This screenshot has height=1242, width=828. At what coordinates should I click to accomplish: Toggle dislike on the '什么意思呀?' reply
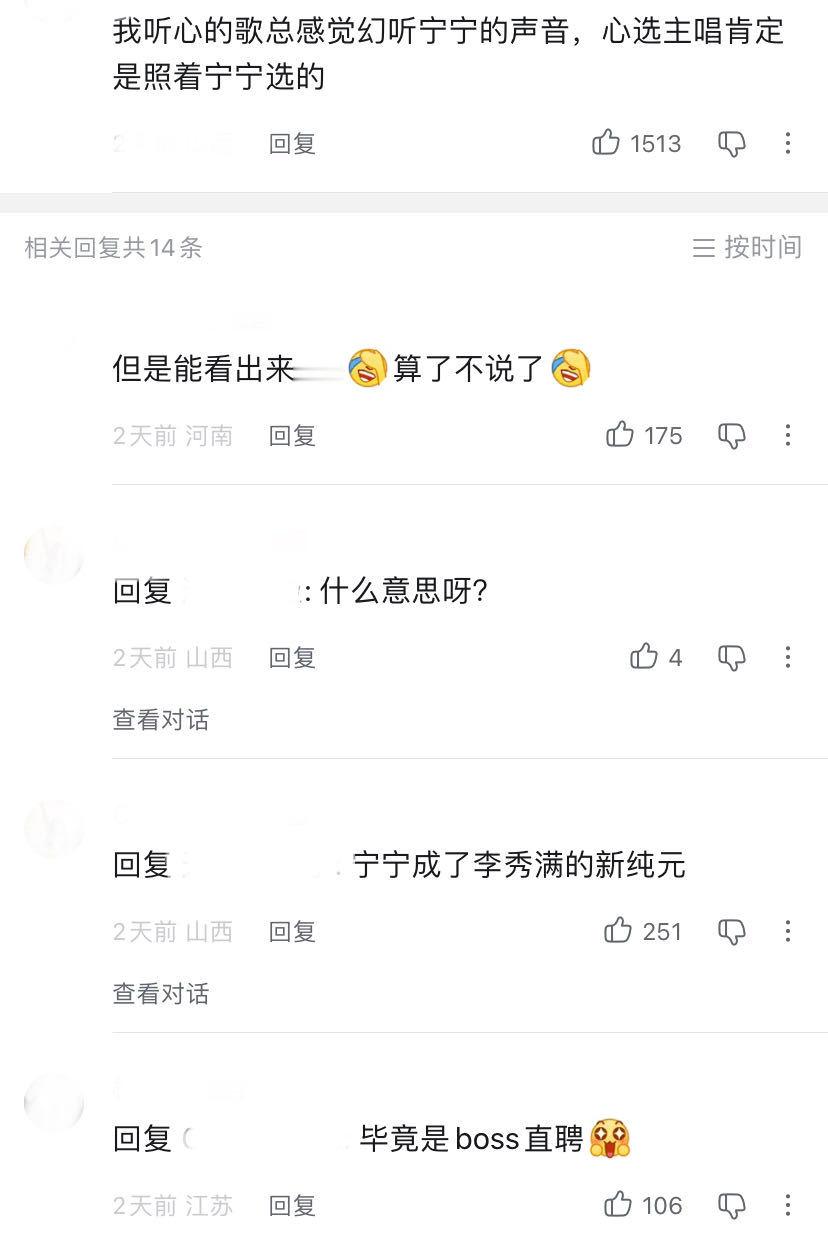pos(733,658)
